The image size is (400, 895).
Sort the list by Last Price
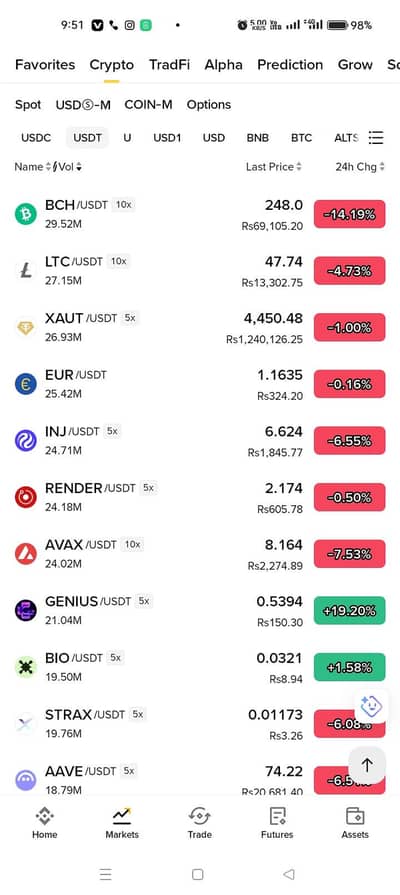coord(274,167)
